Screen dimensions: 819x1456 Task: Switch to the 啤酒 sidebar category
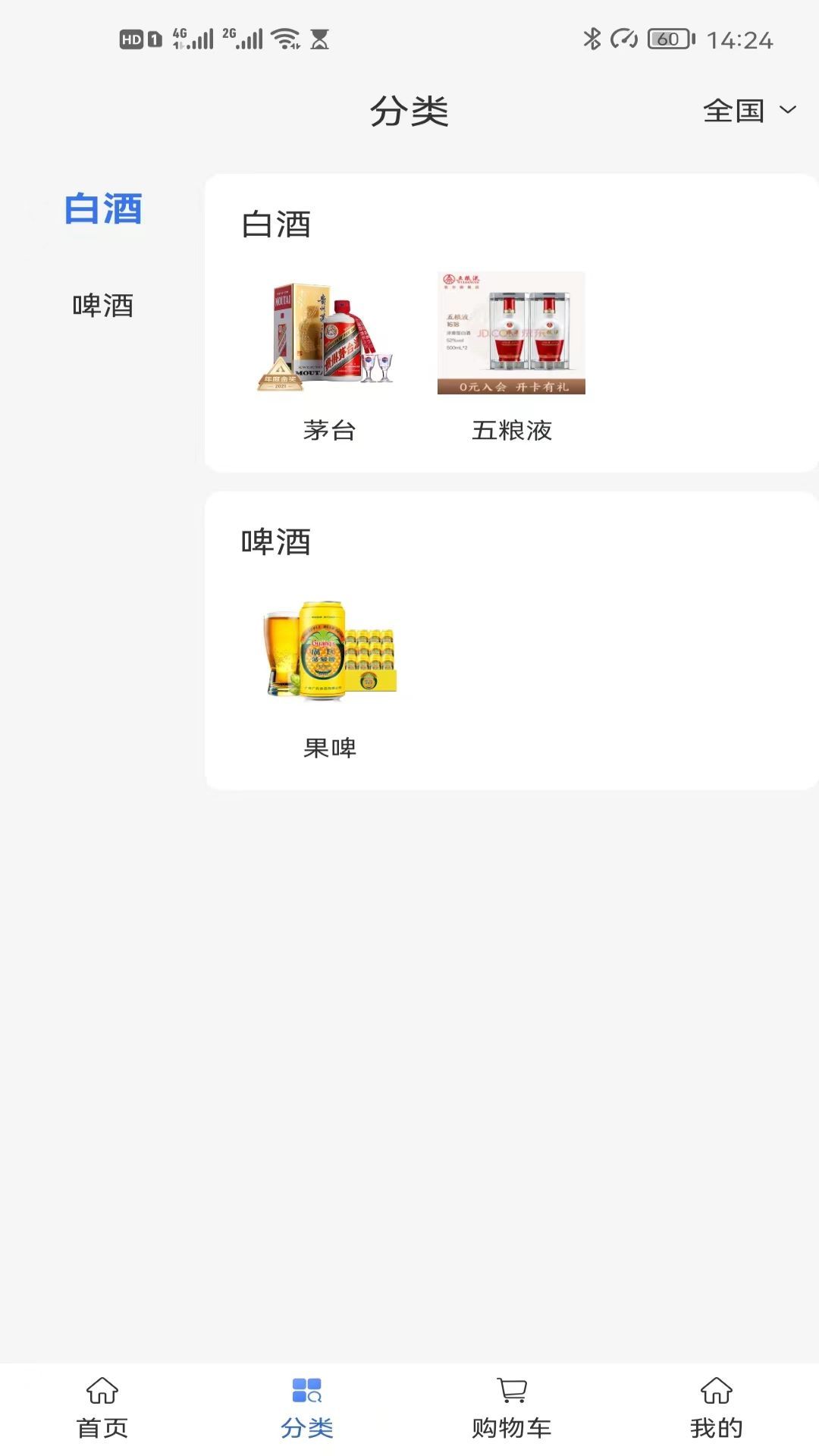102,307
